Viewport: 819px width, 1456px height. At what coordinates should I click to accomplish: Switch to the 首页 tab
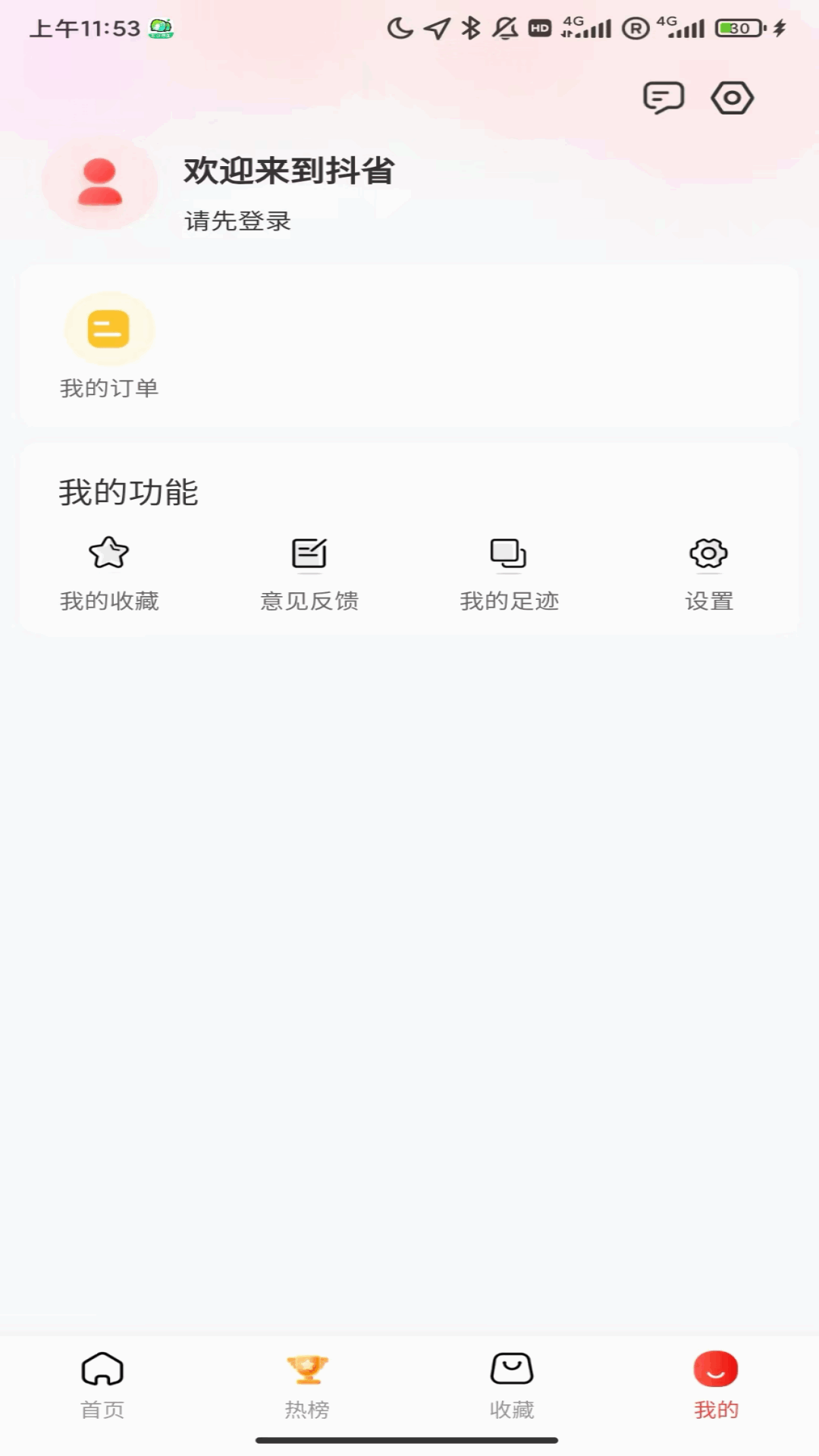102,1385
